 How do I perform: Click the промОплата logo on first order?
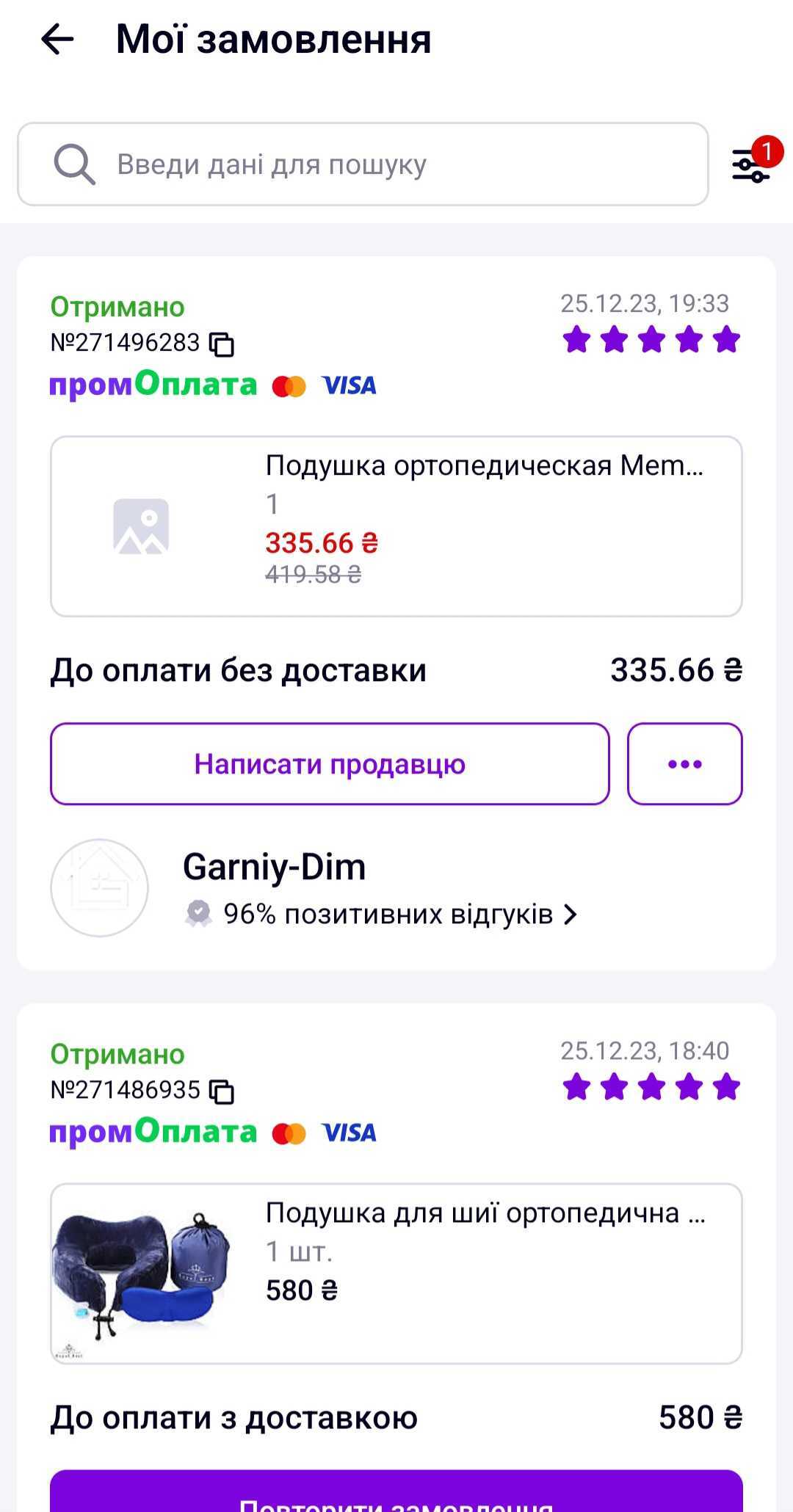(x=153, y=385)
